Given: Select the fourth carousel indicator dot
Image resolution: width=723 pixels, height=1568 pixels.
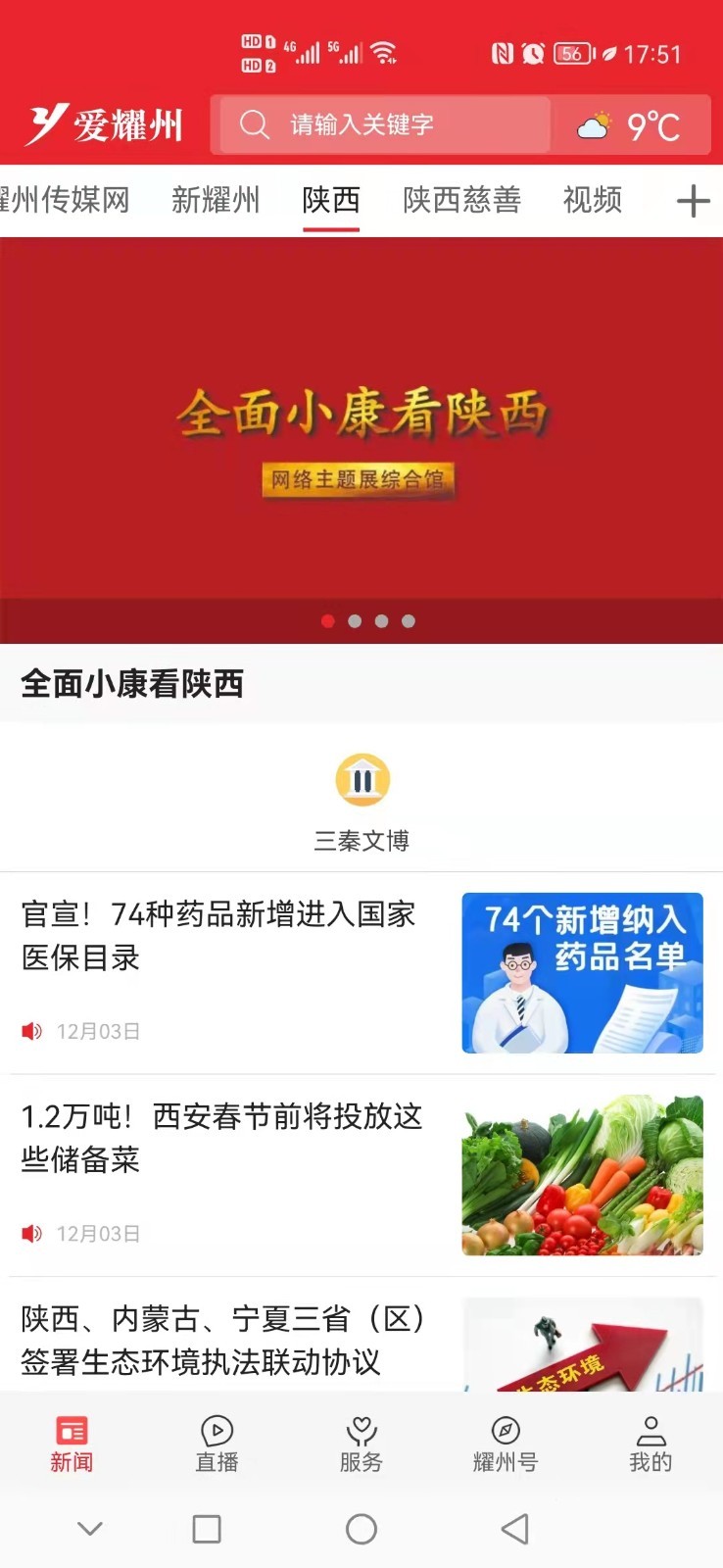Looking at the screenshot, I should (409, 620).
